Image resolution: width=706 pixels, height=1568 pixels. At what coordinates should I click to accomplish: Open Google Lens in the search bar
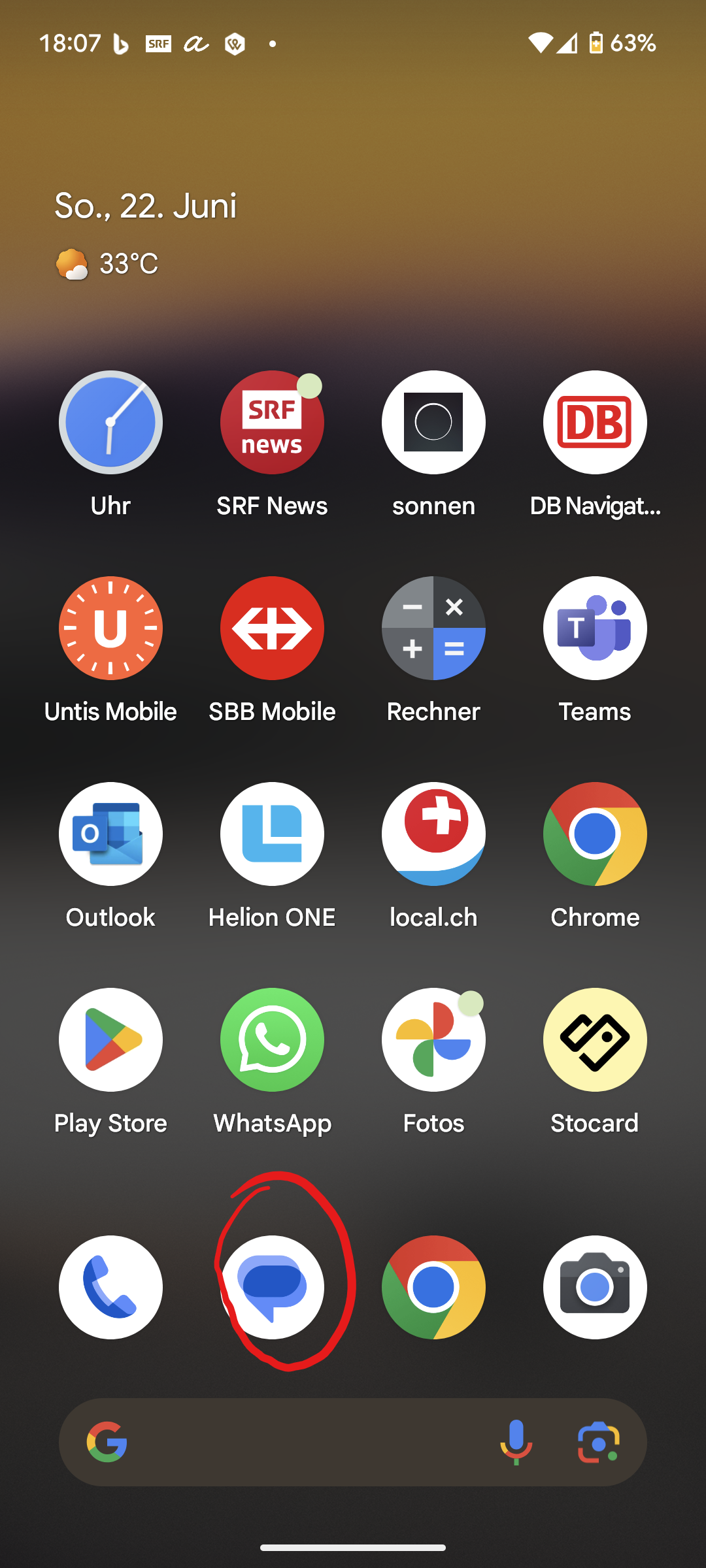[598, 1442]
